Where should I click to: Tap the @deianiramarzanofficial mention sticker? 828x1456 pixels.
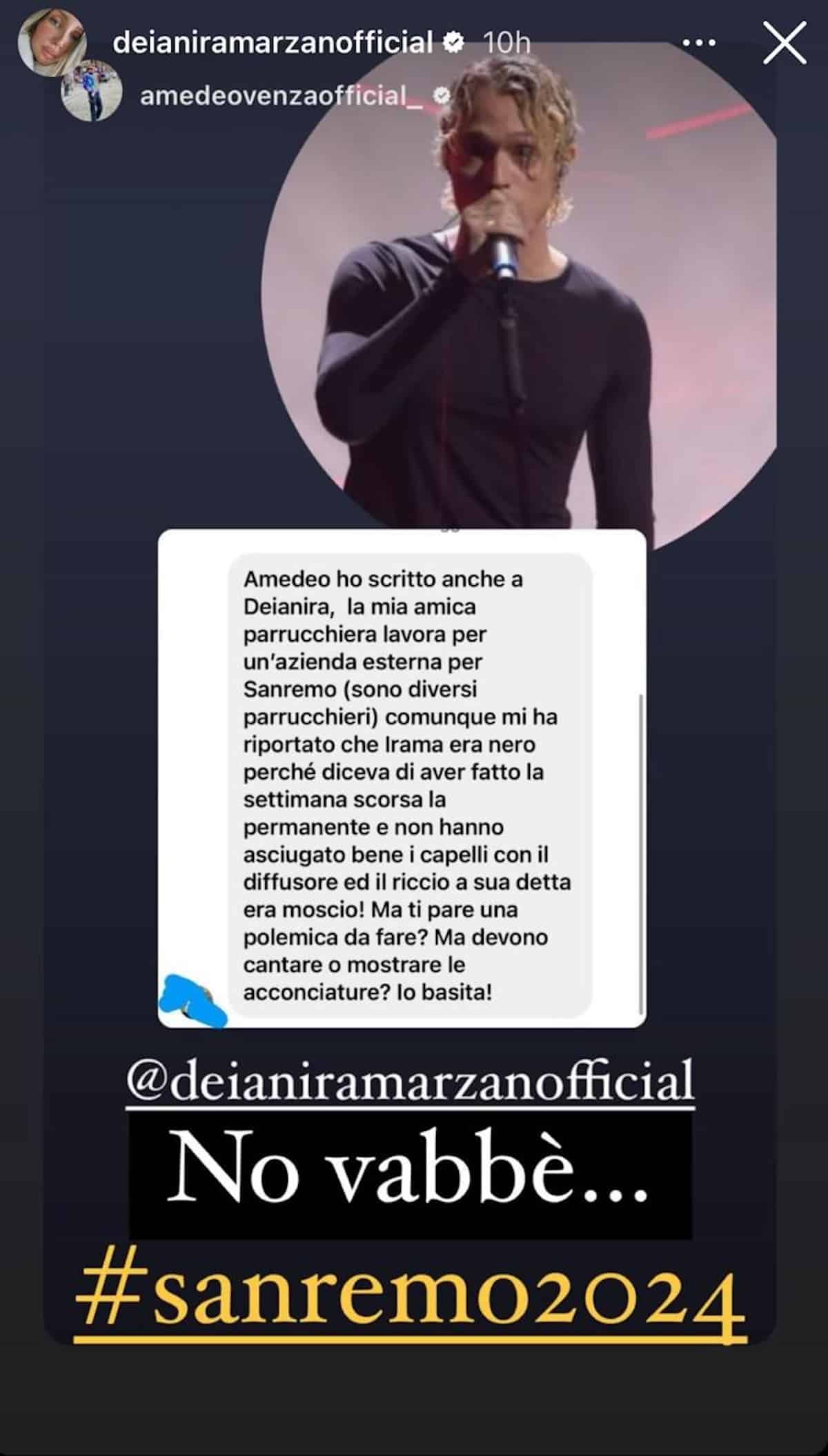(411, 1080)
